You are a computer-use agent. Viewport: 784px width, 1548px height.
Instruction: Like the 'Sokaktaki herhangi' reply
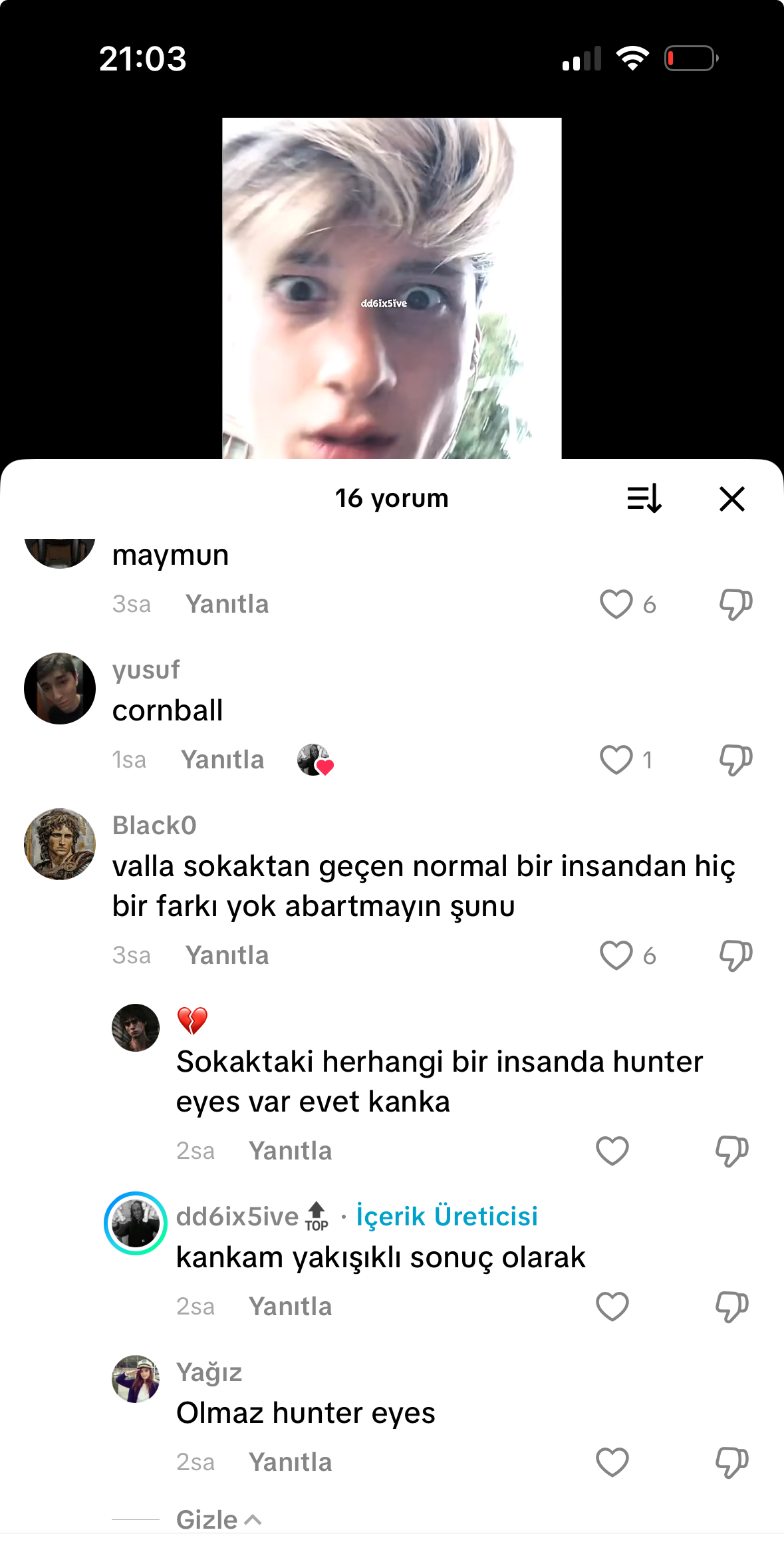(612, 1151)
